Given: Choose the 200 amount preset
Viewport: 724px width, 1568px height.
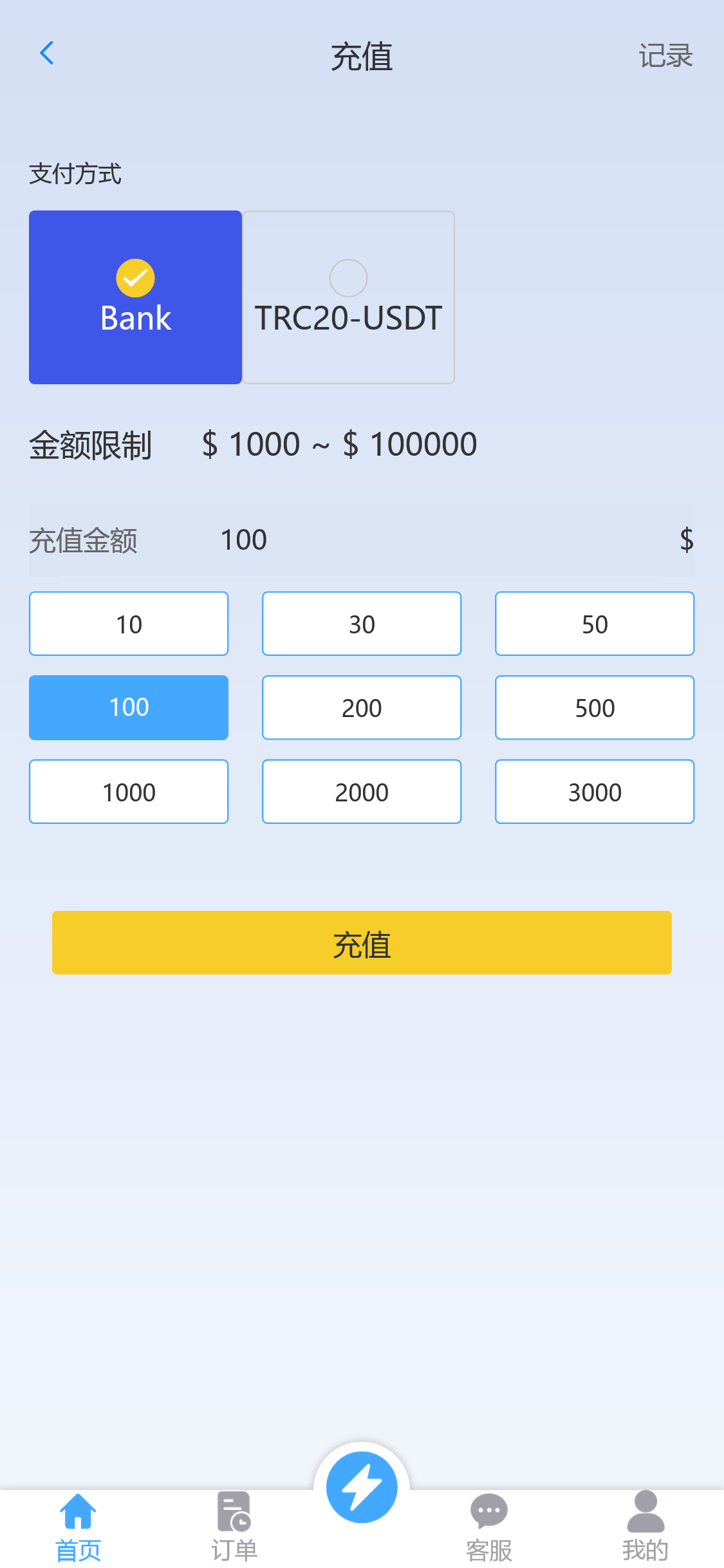Looking at the screenshot, I should point(362,707).
